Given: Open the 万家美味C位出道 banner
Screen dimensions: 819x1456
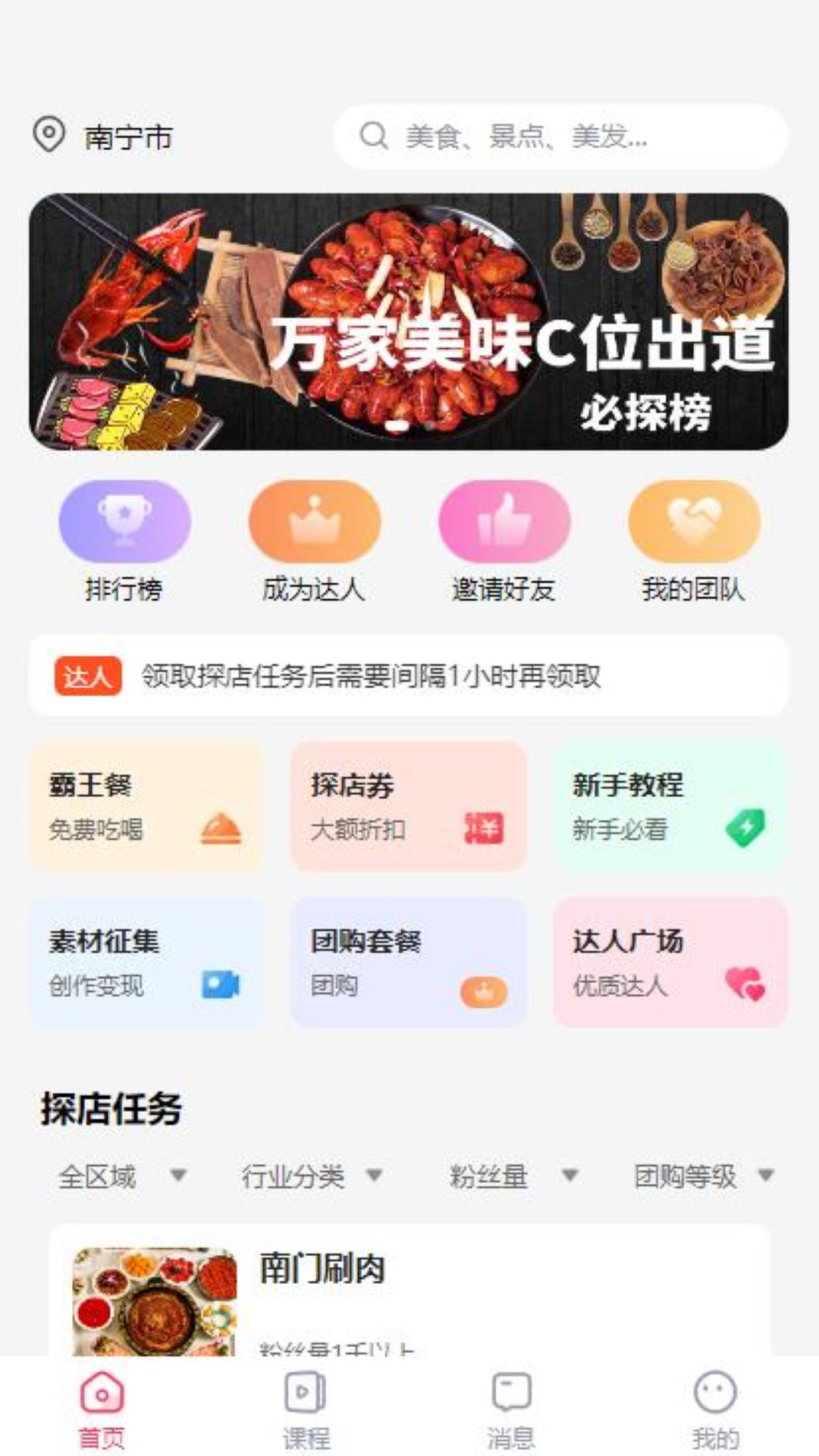Looking at the screenshot, I should coord(409,322).
